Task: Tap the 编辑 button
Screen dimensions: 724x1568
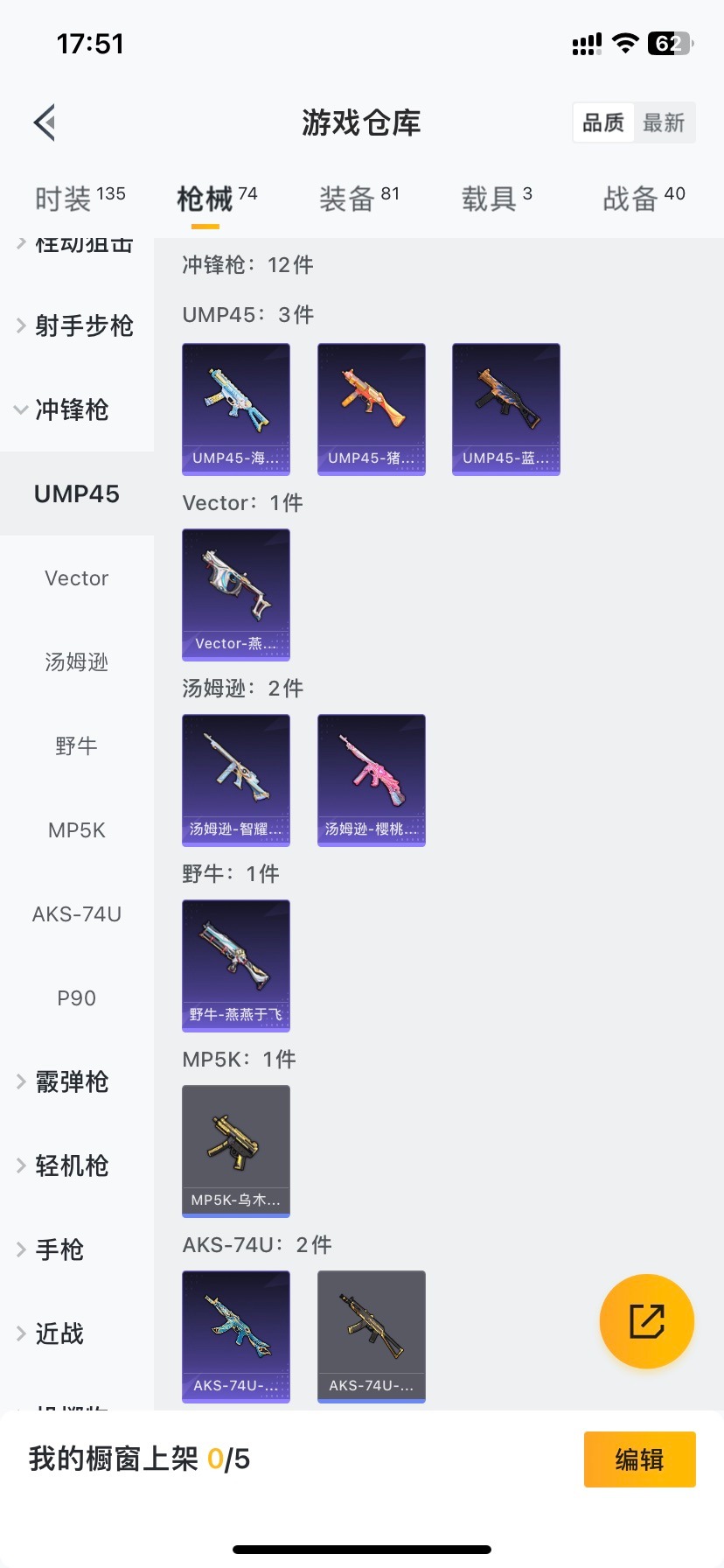Action: click(639, 1459)
